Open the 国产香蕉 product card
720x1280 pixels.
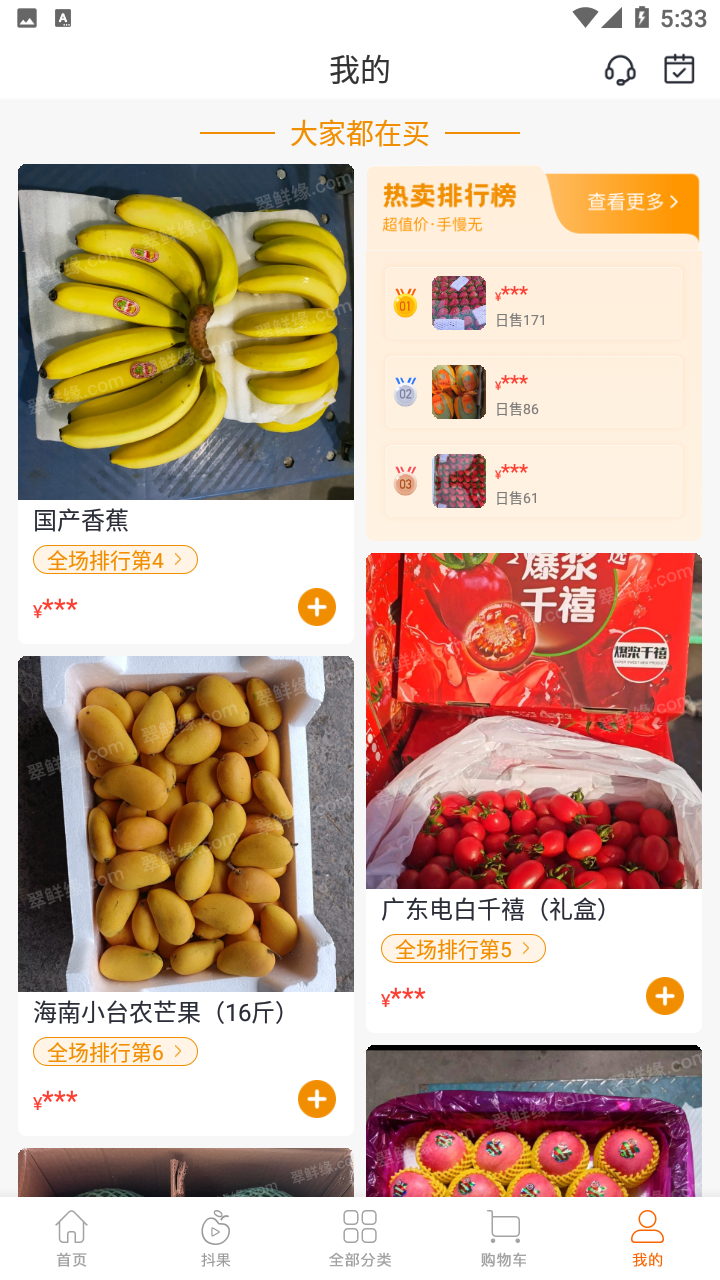tap(186, 332)
